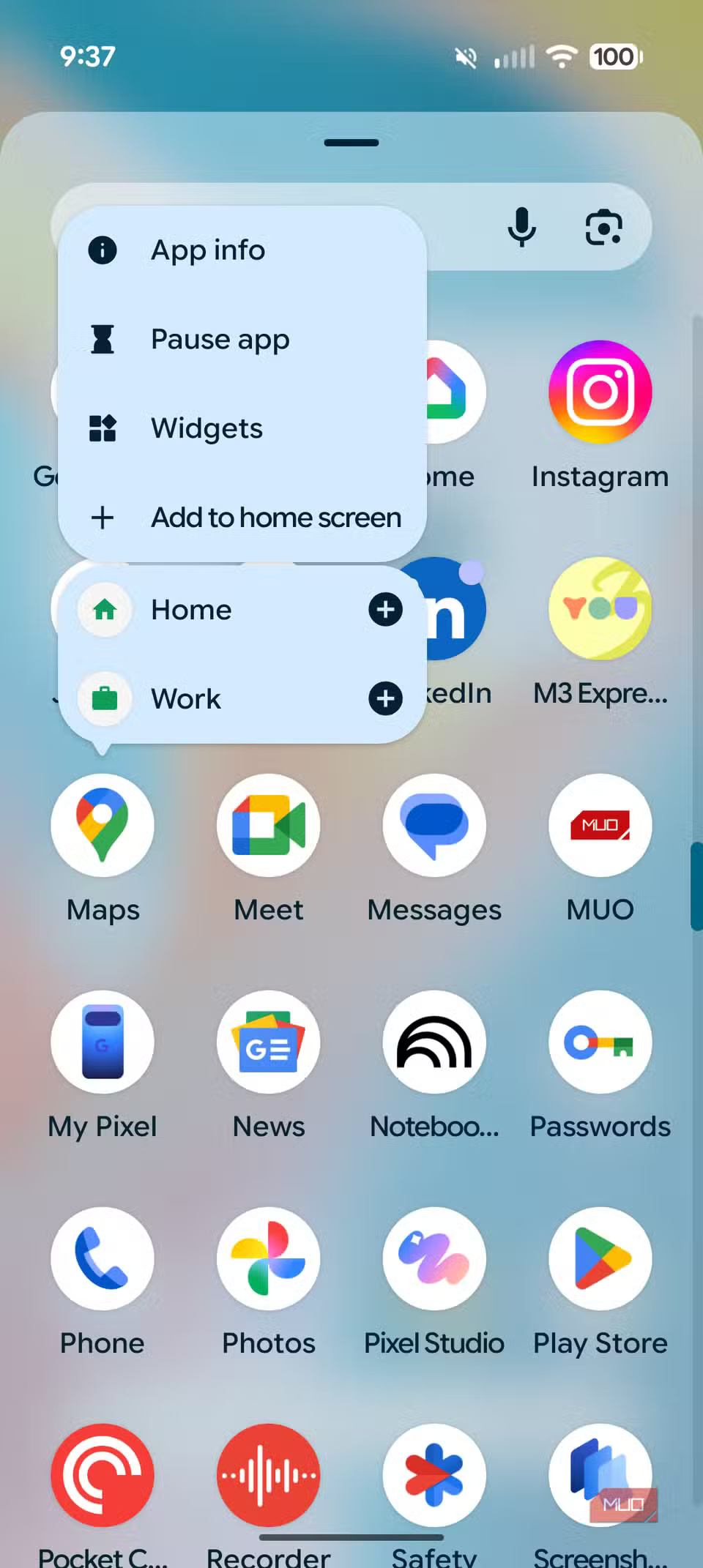The image size is (703, 1568).
Task: Choose Add to home screen
Action: click(275, 518)
